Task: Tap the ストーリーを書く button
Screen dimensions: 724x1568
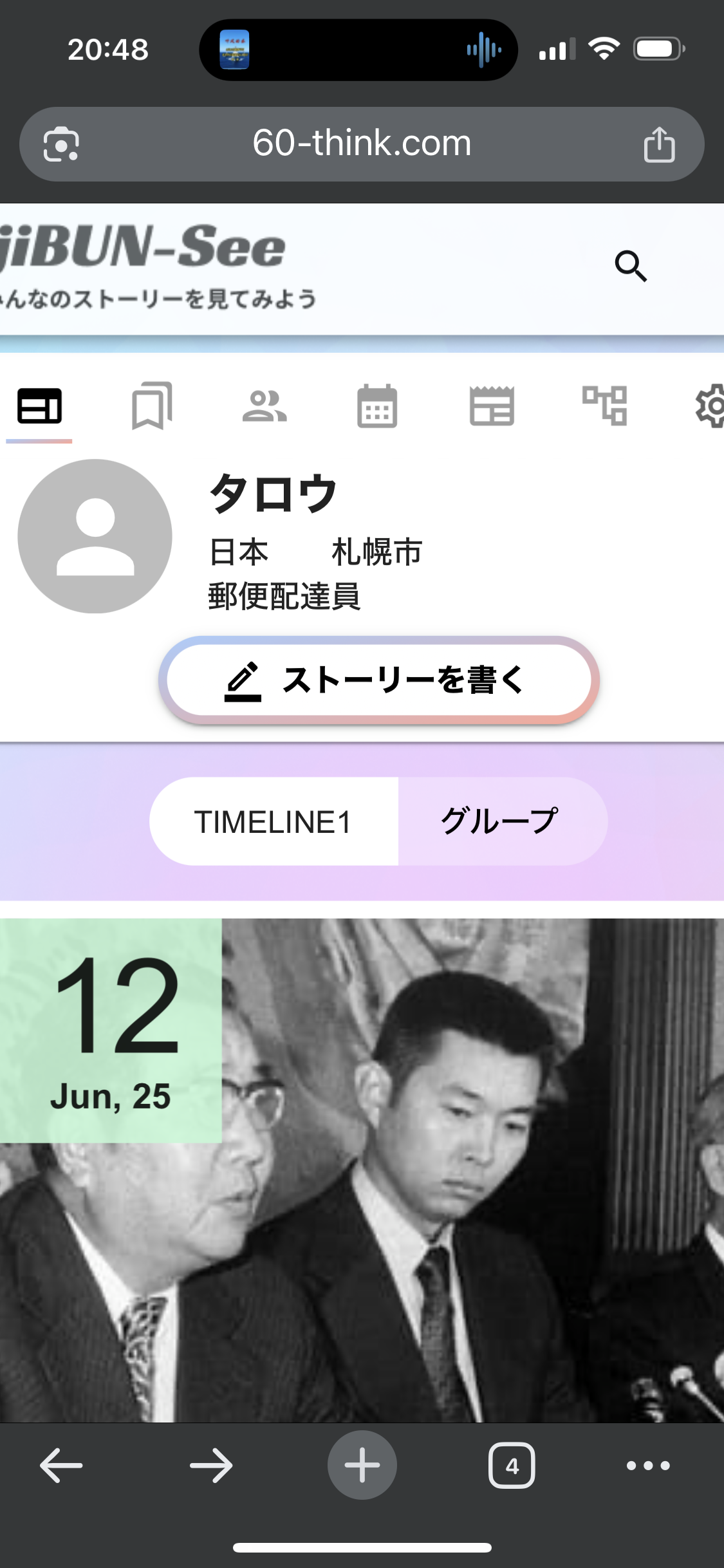Action: coord(379,680)
